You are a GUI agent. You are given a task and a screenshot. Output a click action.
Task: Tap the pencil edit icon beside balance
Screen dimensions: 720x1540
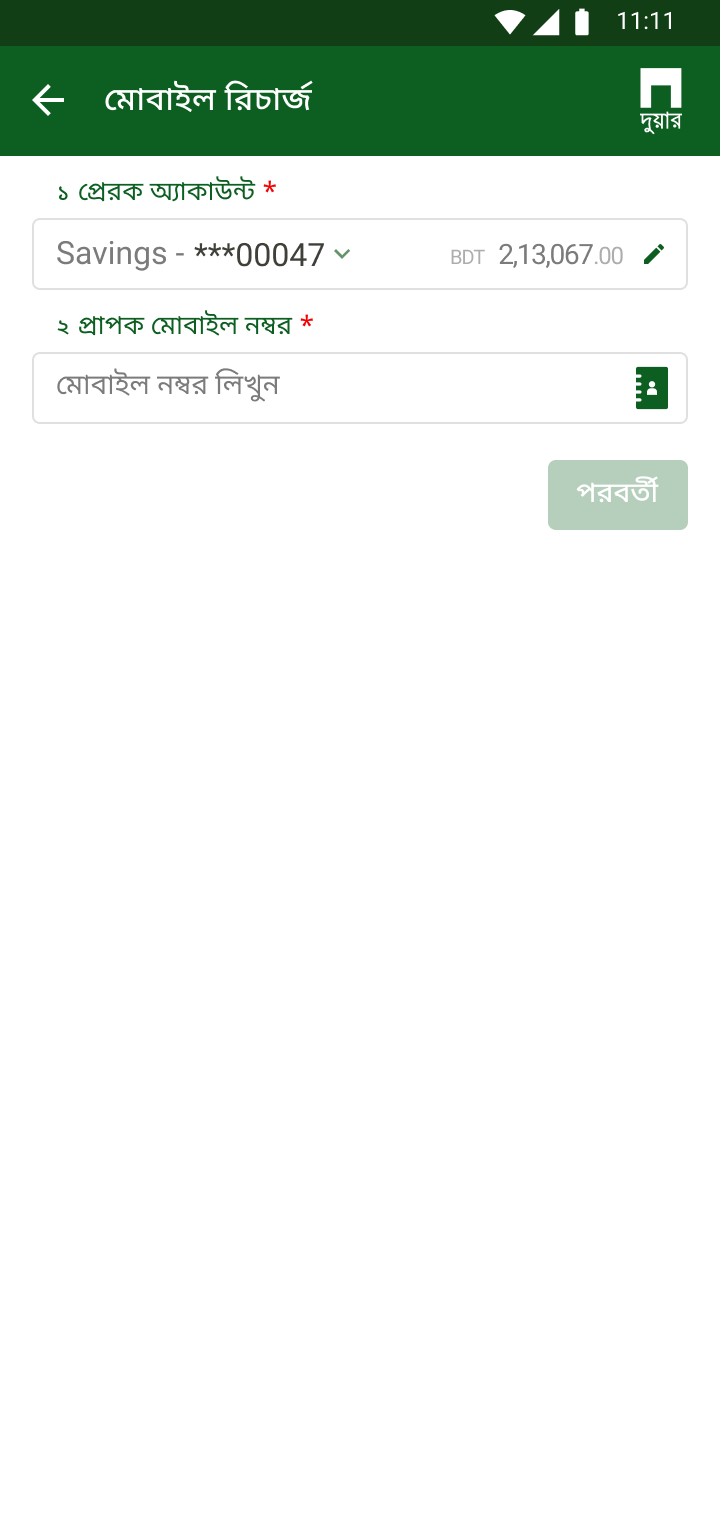tap(654, 254)
